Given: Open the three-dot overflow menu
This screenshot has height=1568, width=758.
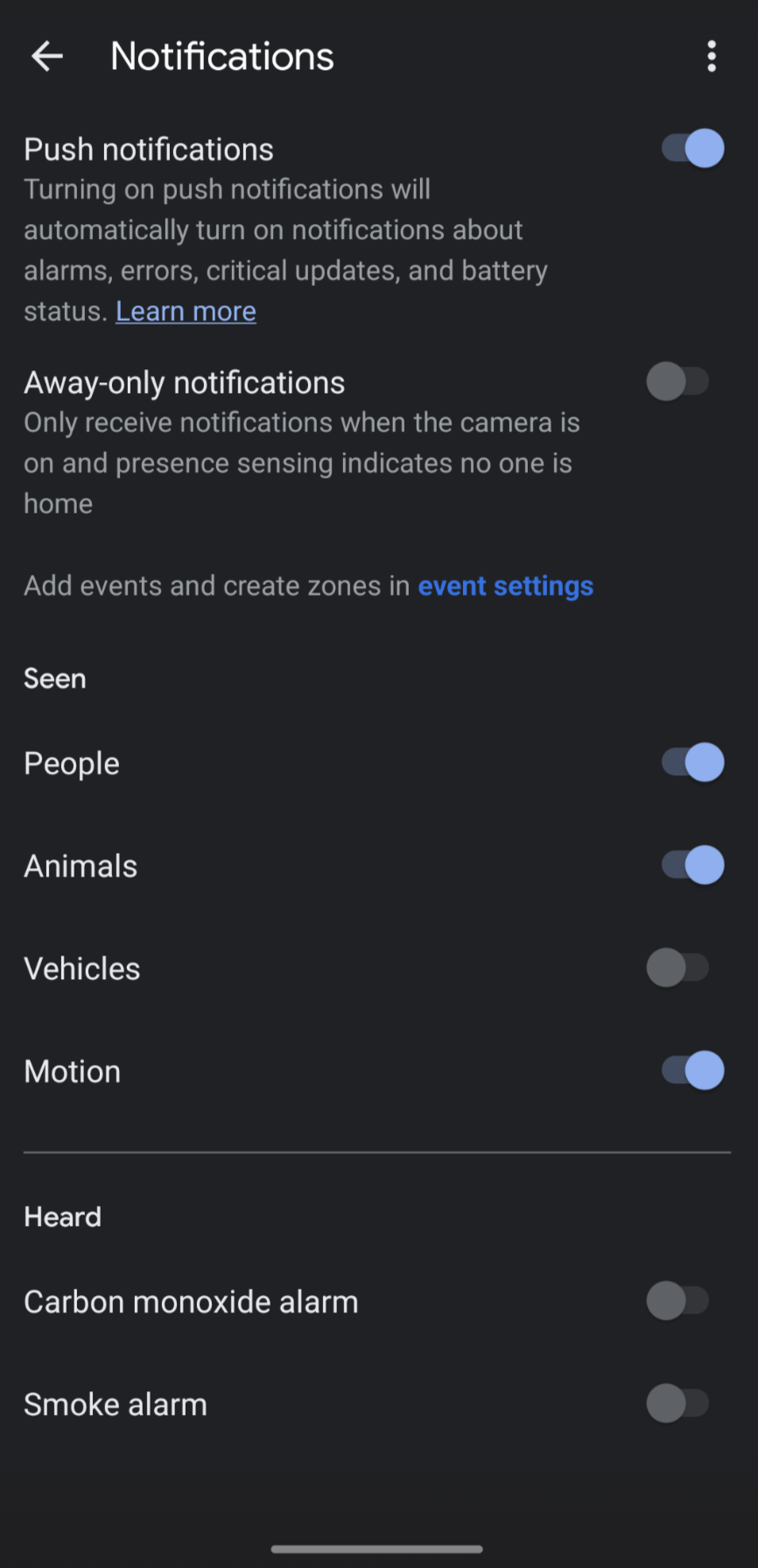Looking at the screenshot, I should (x=712, y=56).
